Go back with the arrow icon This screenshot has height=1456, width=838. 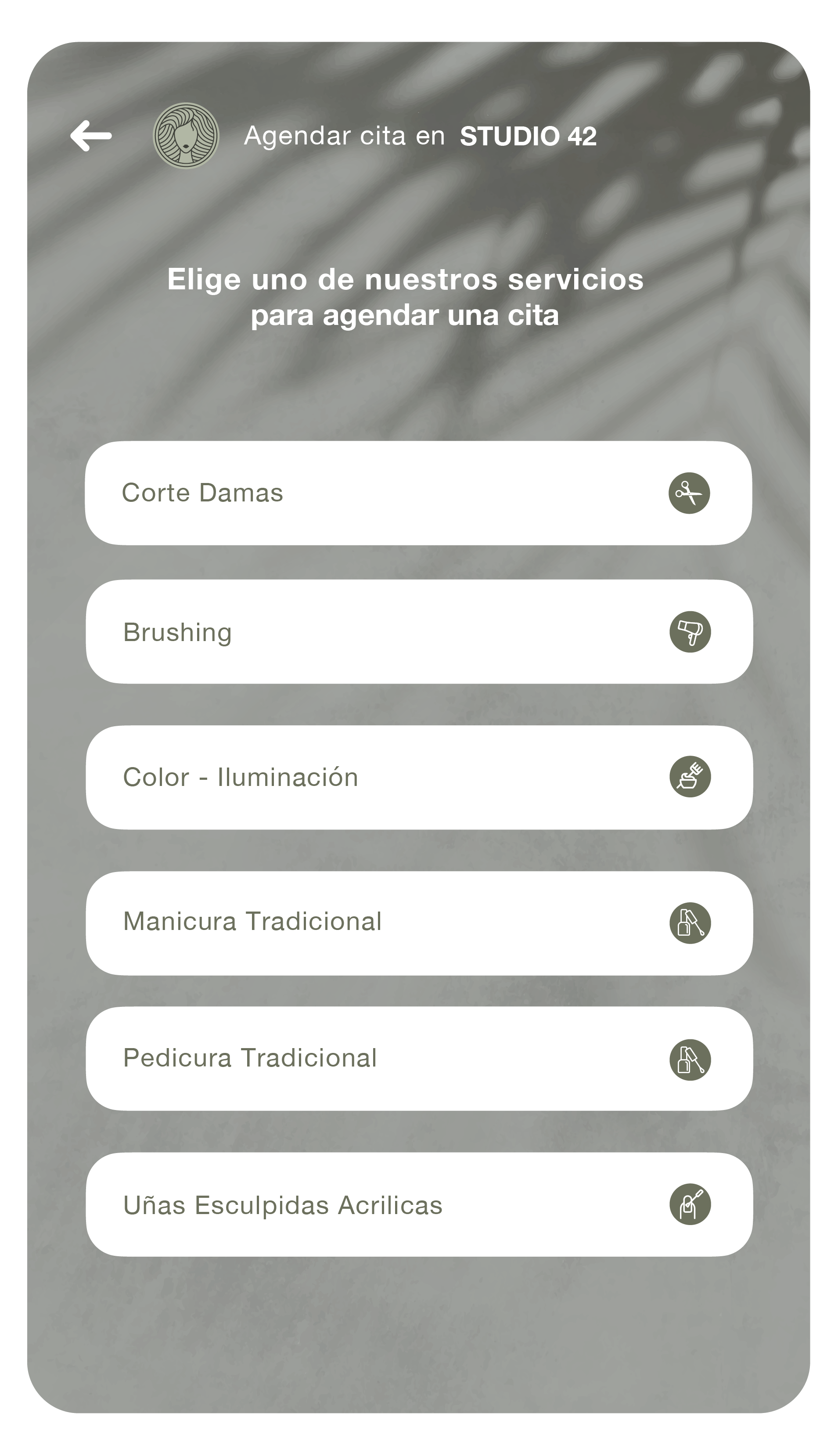(x=91, y=136)
